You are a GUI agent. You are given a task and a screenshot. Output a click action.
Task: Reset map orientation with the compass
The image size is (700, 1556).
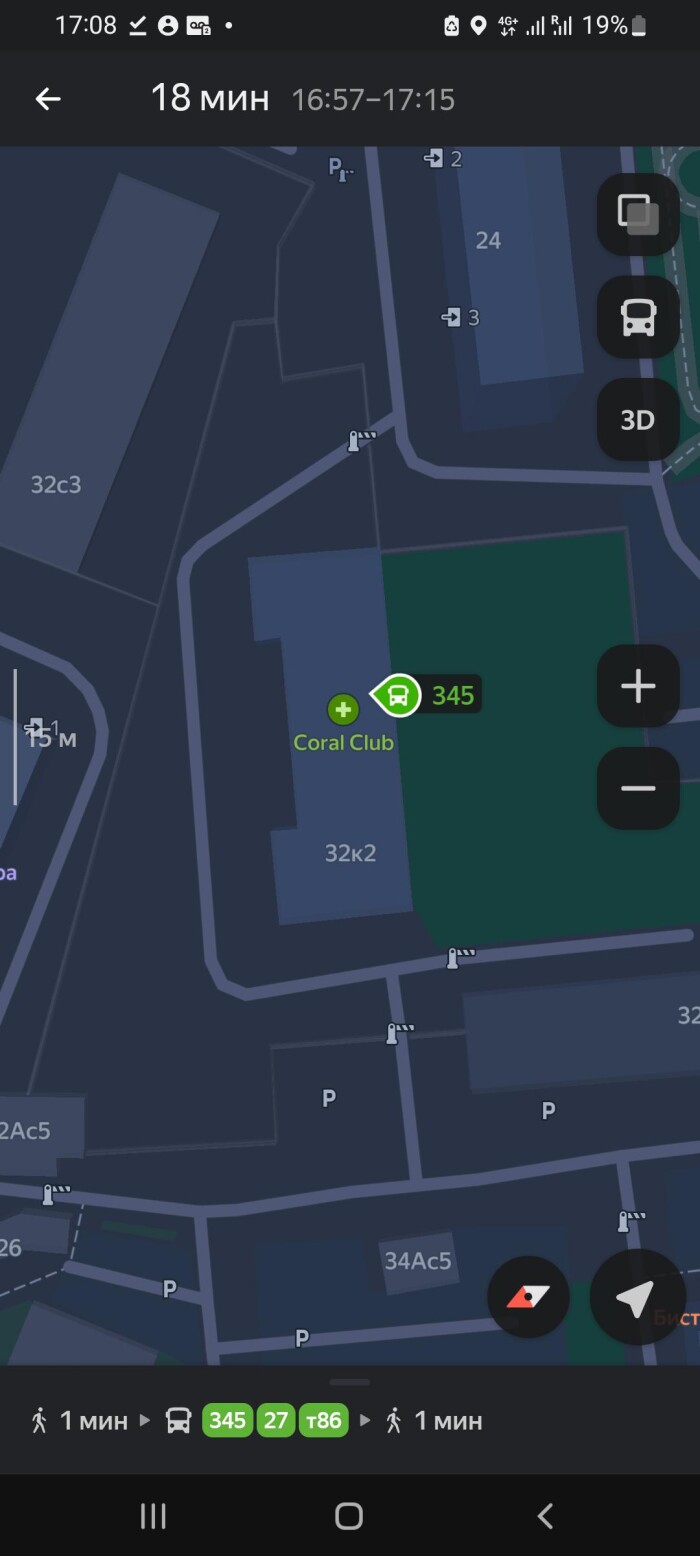[528, 1297]
